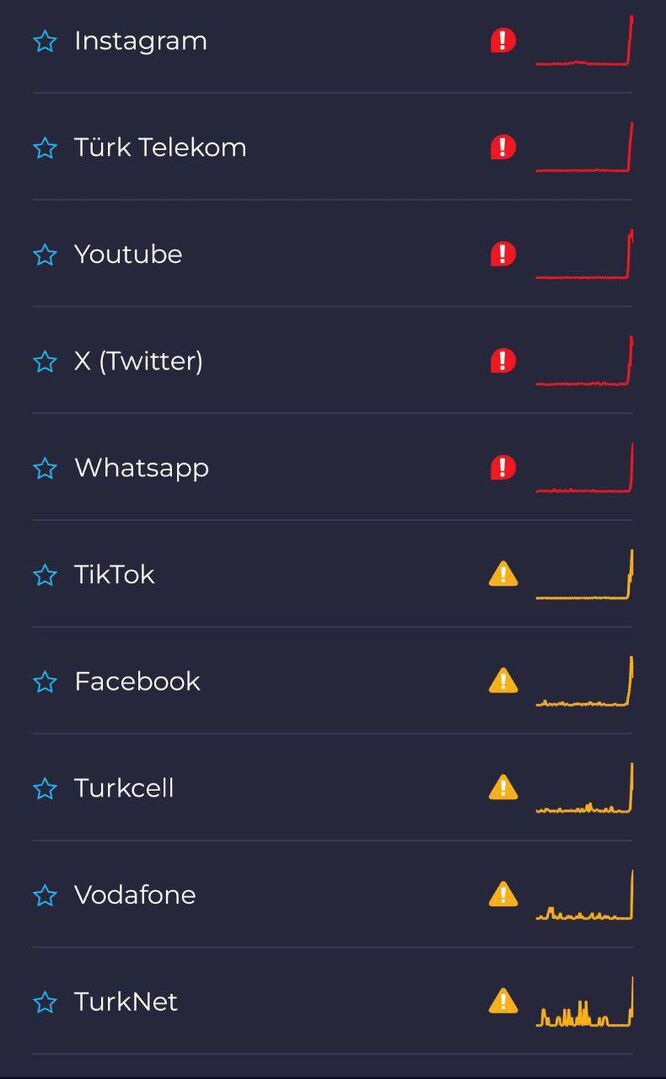
Task: Add Vodafone to favorites via star
Action: click(x=45, y=895)
